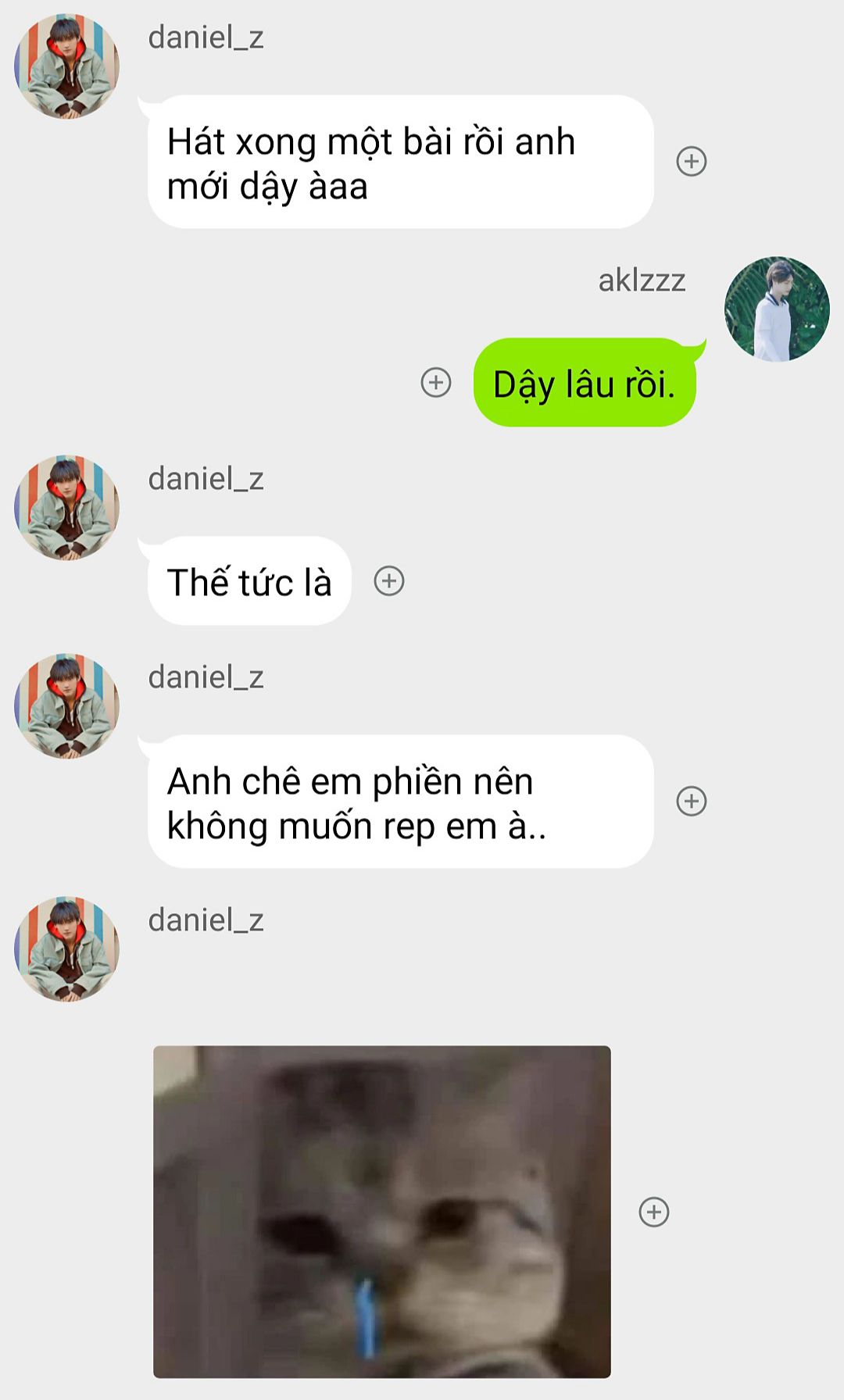This screenshot has height=1400, width=844.
Task: Tap the plus icon beside "Hát xong một bài" message
Action: (x=691, y=162)
